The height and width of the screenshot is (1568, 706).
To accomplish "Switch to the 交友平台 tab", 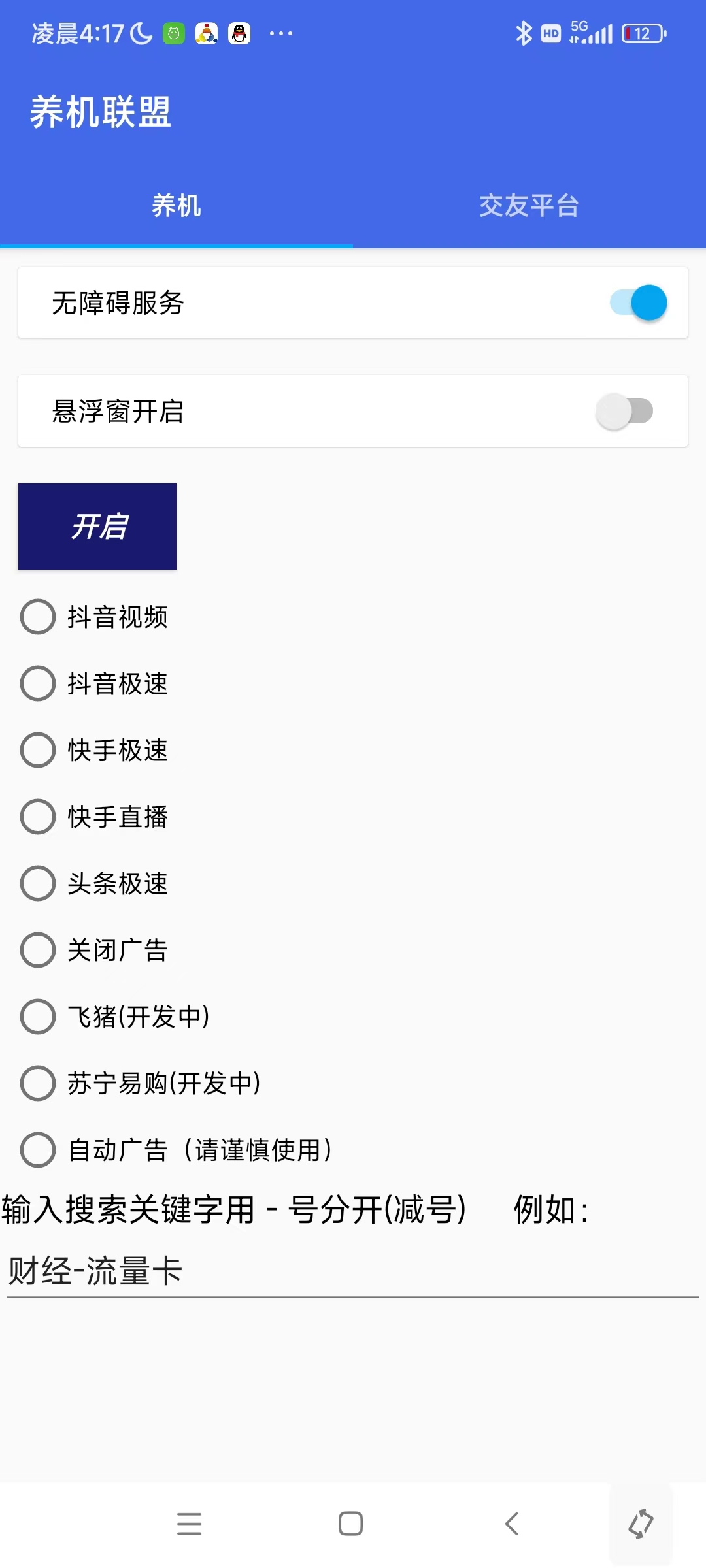I will [x=529, y=206].
